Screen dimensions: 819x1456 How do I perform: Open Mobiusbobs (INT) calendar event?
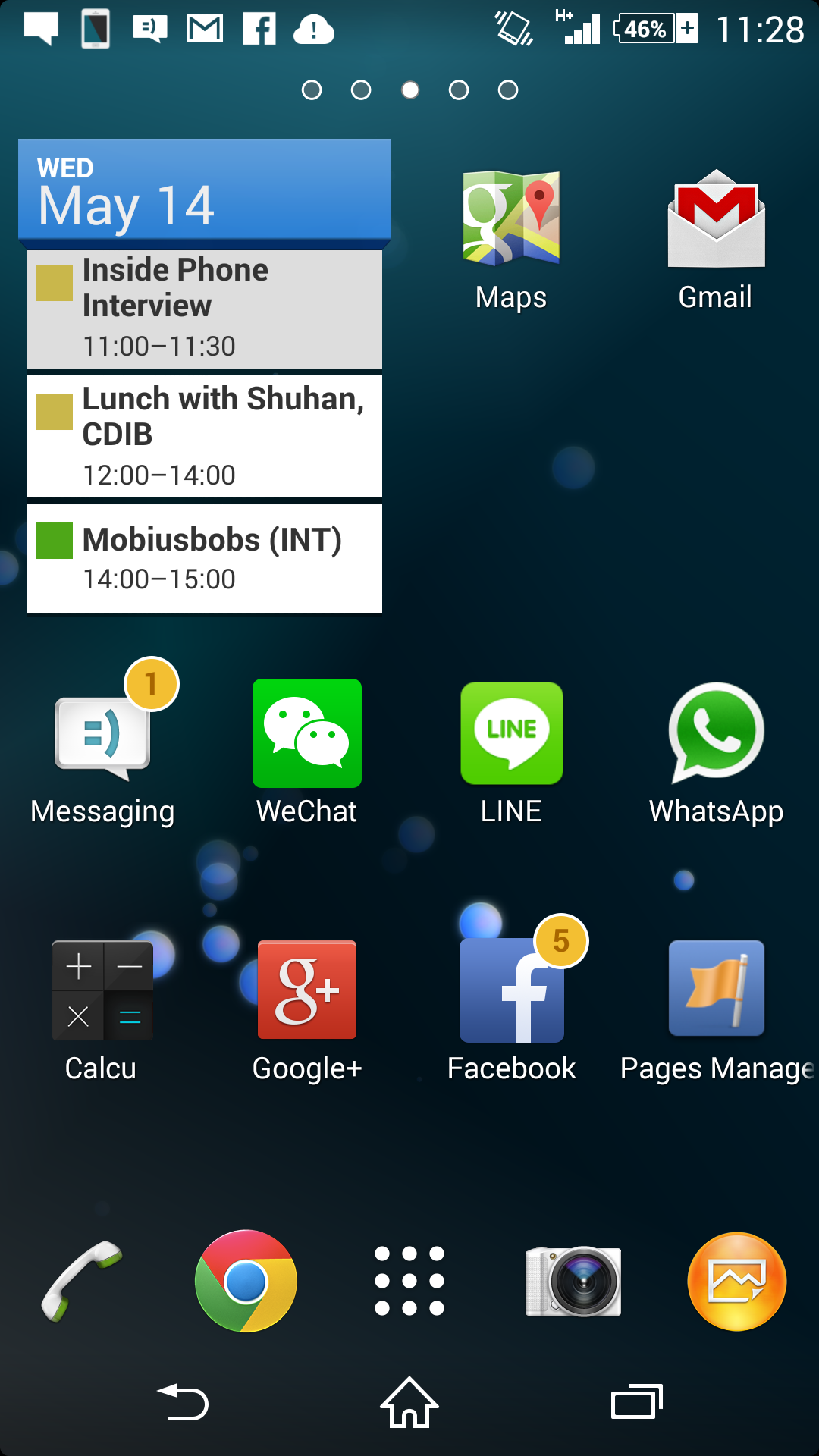tap(205, 558)
